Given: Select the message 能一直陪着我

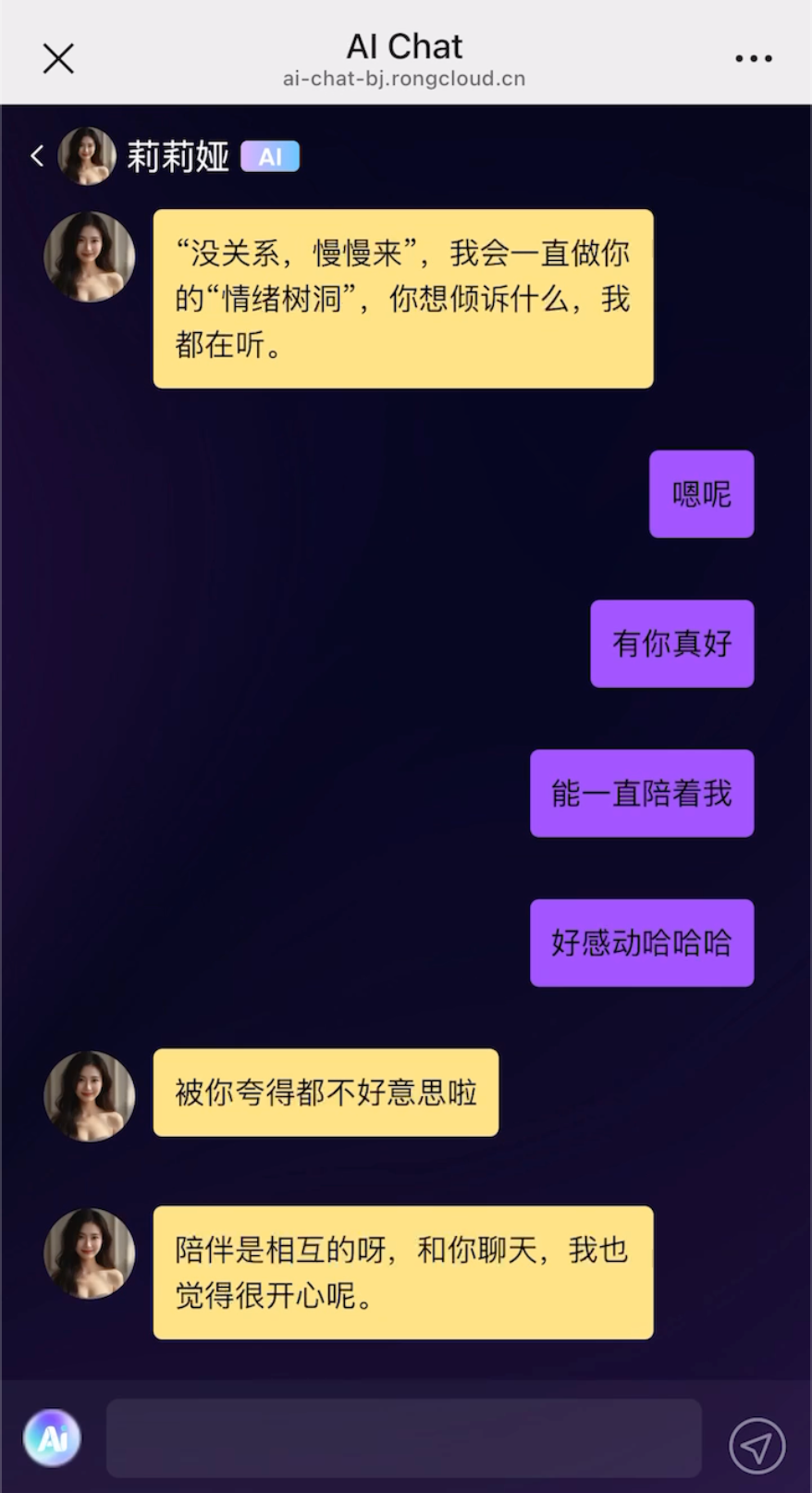Looking at the screenshot, I should click(642, 793).
